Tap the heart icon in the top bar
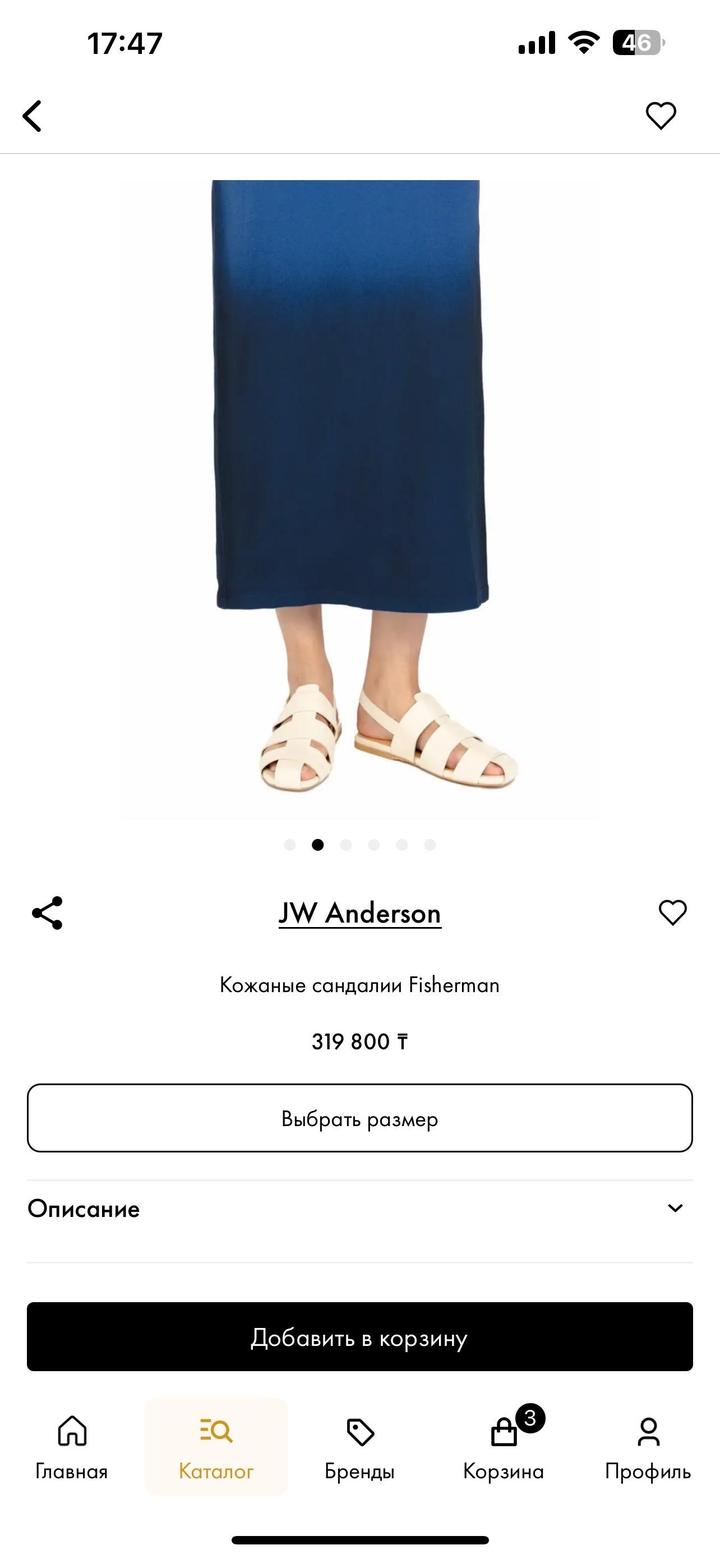This screenshot has width=720, height=1558. point(660,116)
